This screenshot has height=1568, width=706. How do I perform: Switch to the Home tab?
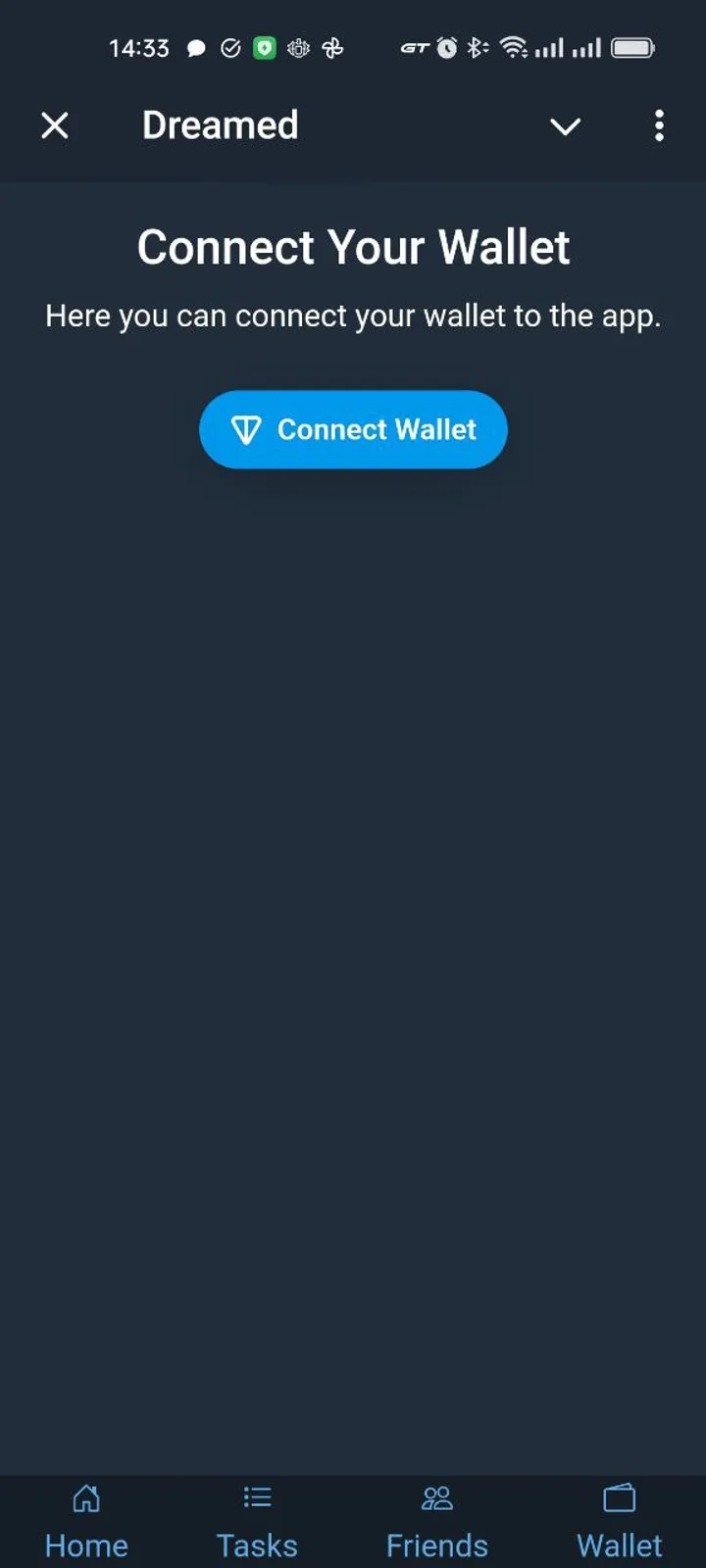point(86,1521)
